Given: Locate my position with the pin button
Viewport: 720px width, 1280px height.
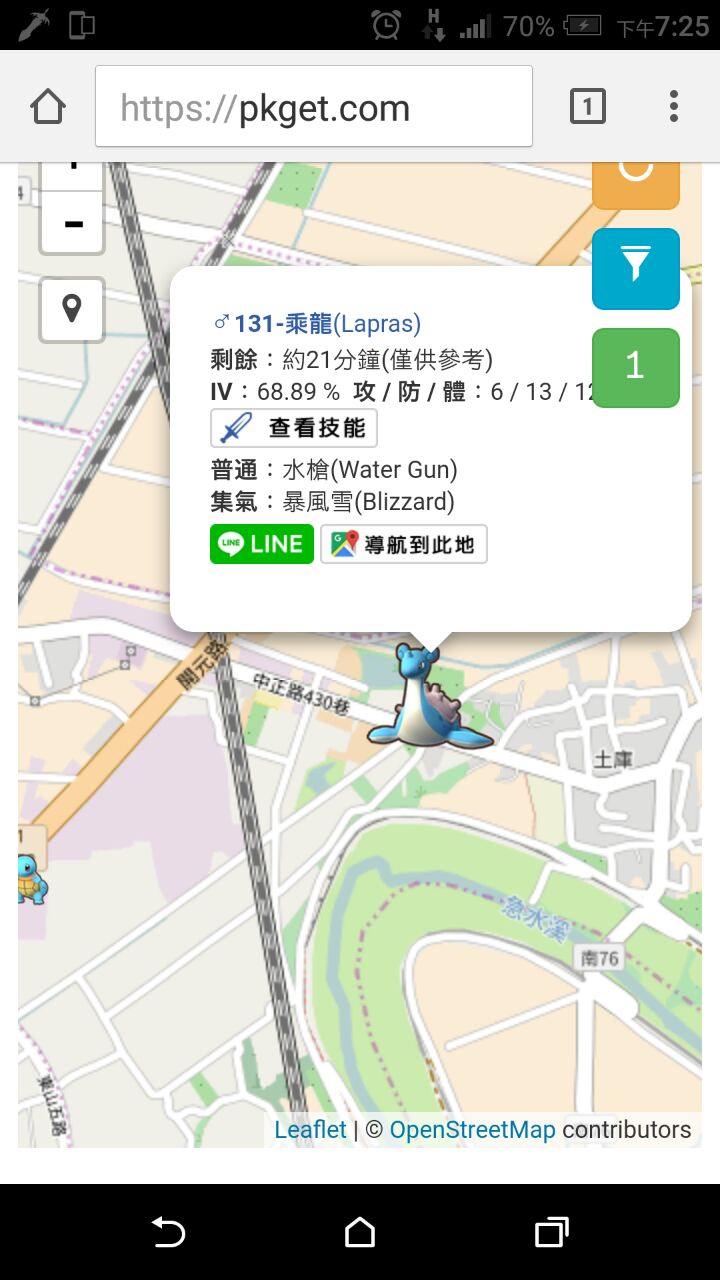Looking at the screenshot, I should [72, 308].
